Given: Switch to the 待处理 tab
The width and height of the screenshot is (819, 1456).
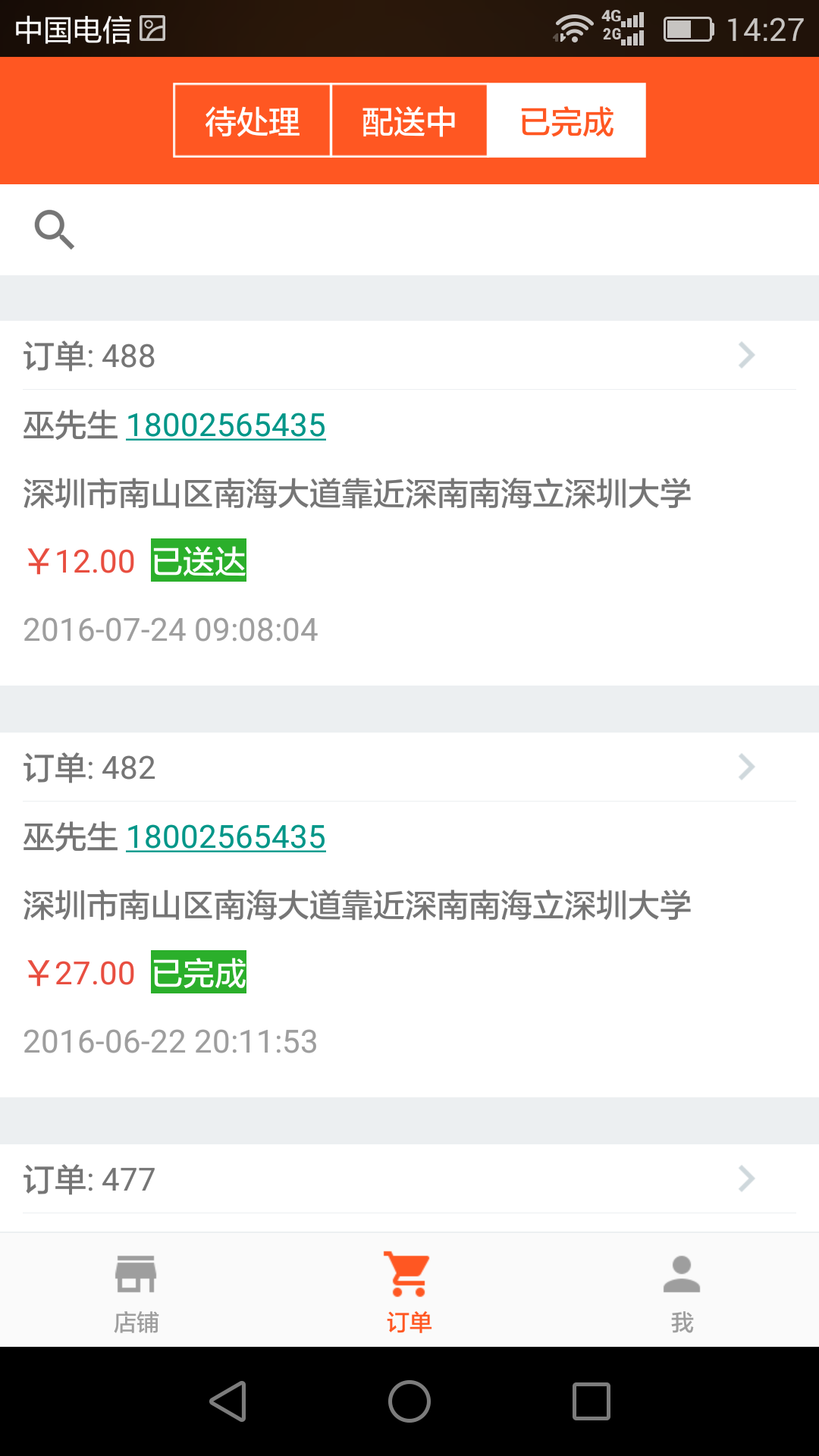Looking at the screenshot, I should click(x=253, y=121).
